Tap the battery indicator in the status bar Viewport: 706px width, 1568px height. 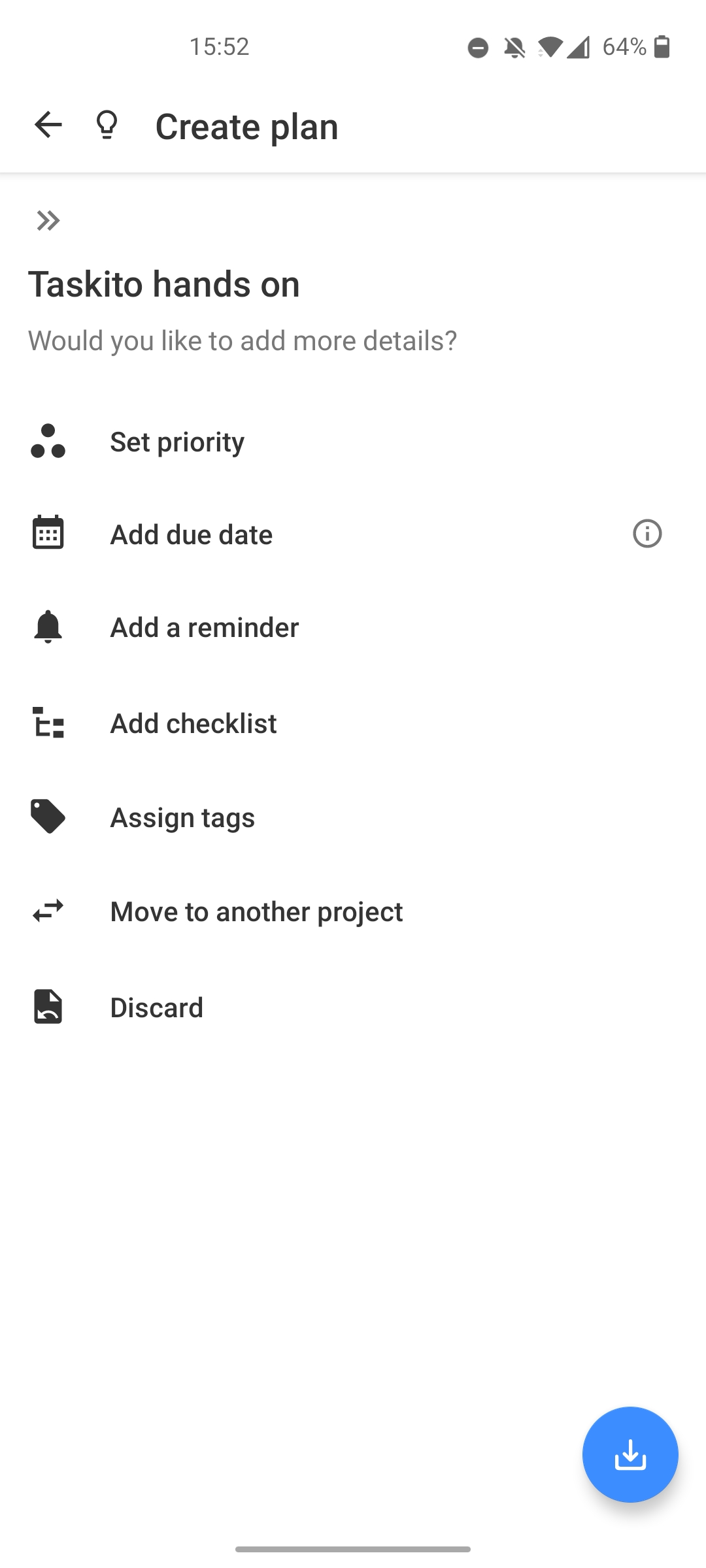(663, 46)
